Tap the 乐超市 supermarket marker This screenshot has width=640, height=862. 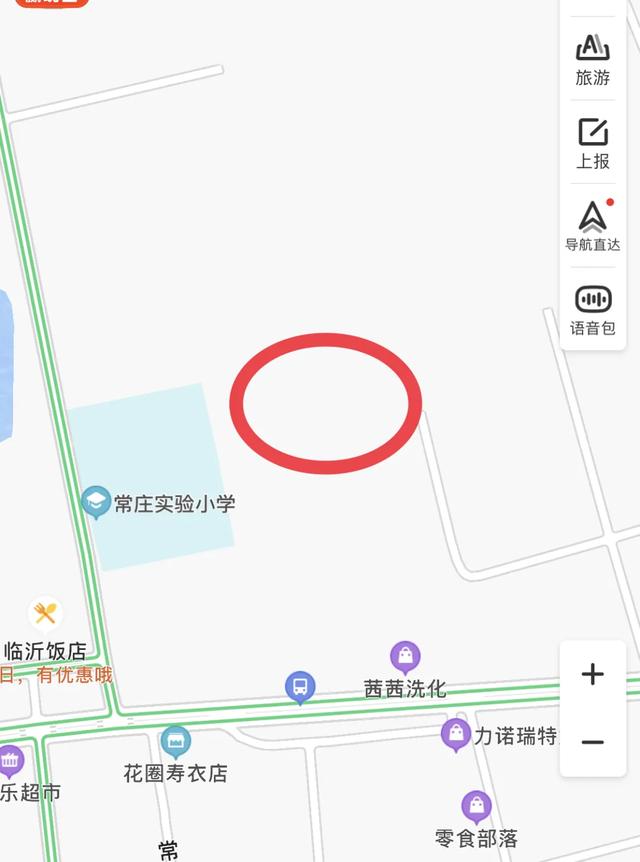[10, 762]
